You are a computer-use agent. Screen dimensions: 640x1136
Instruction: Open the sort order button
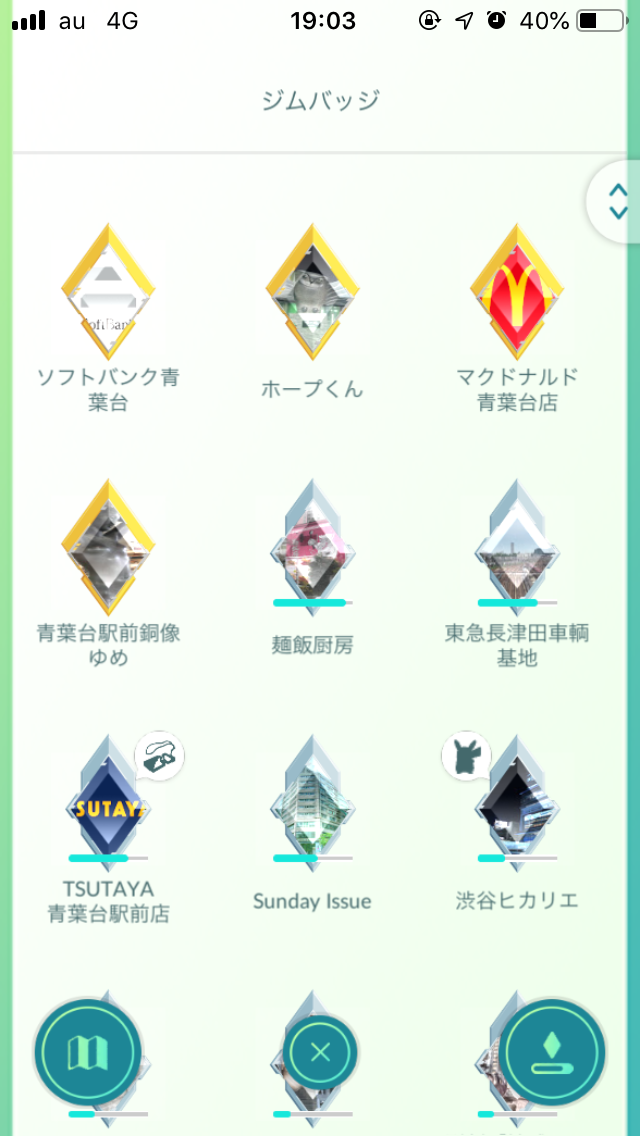(617, 202)
